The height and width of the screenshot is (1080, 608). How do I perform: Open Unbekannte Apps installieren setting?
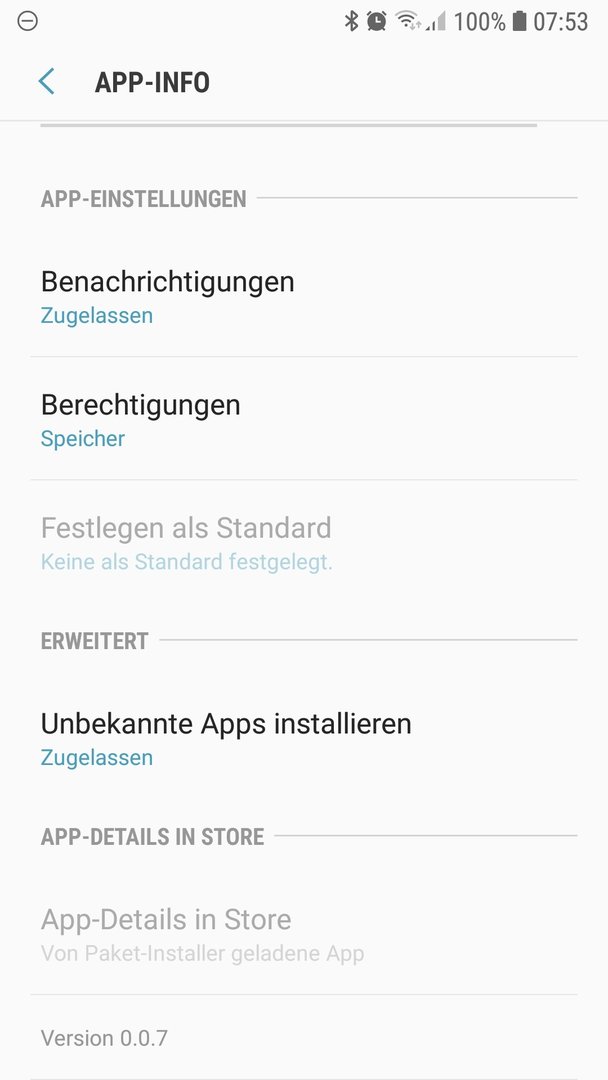226,738
